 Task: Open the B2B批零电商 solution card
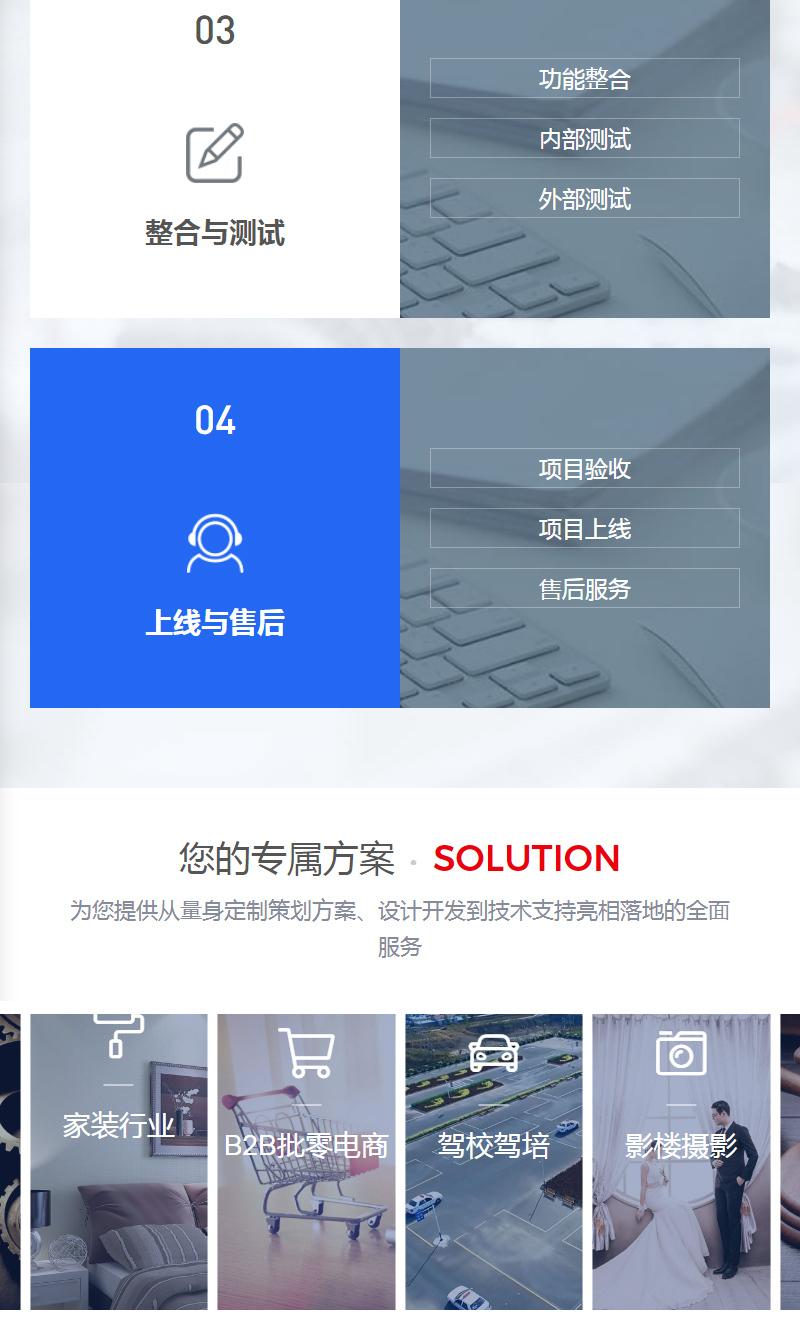click(306, 1160)
